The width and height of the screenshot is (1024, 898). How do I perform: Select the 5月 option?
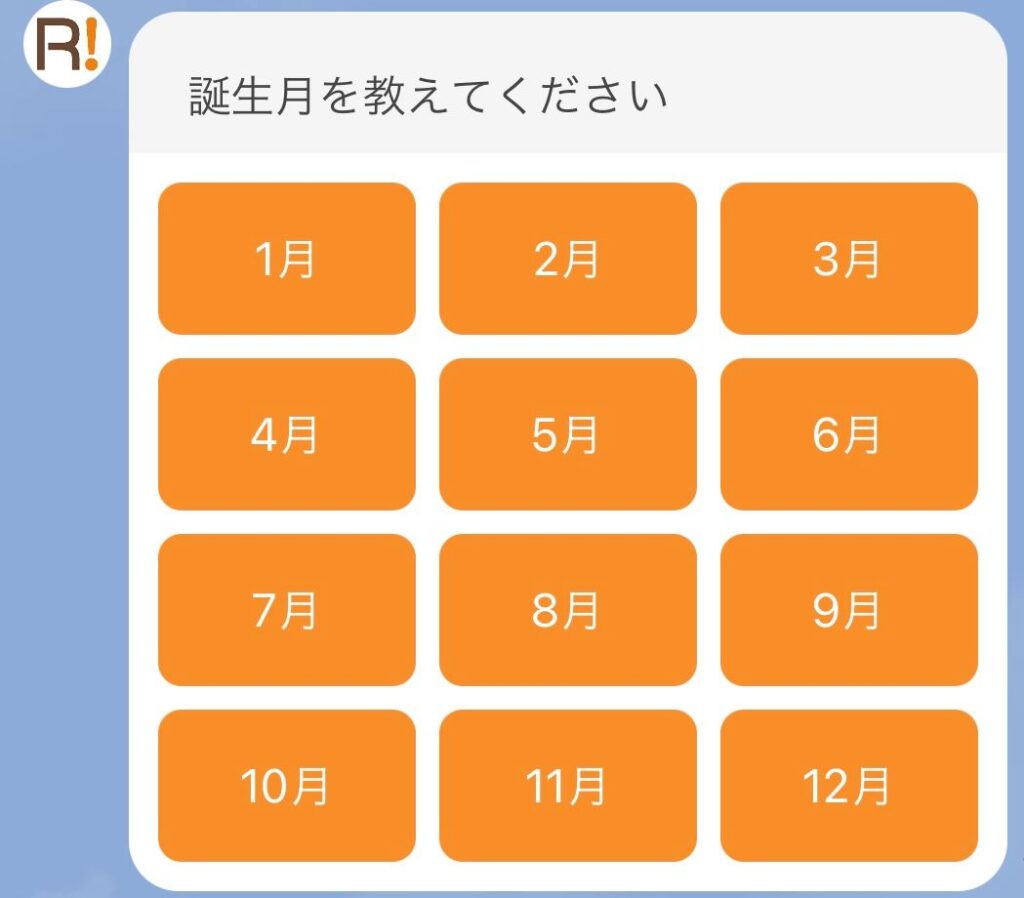[x=567, y=434]
